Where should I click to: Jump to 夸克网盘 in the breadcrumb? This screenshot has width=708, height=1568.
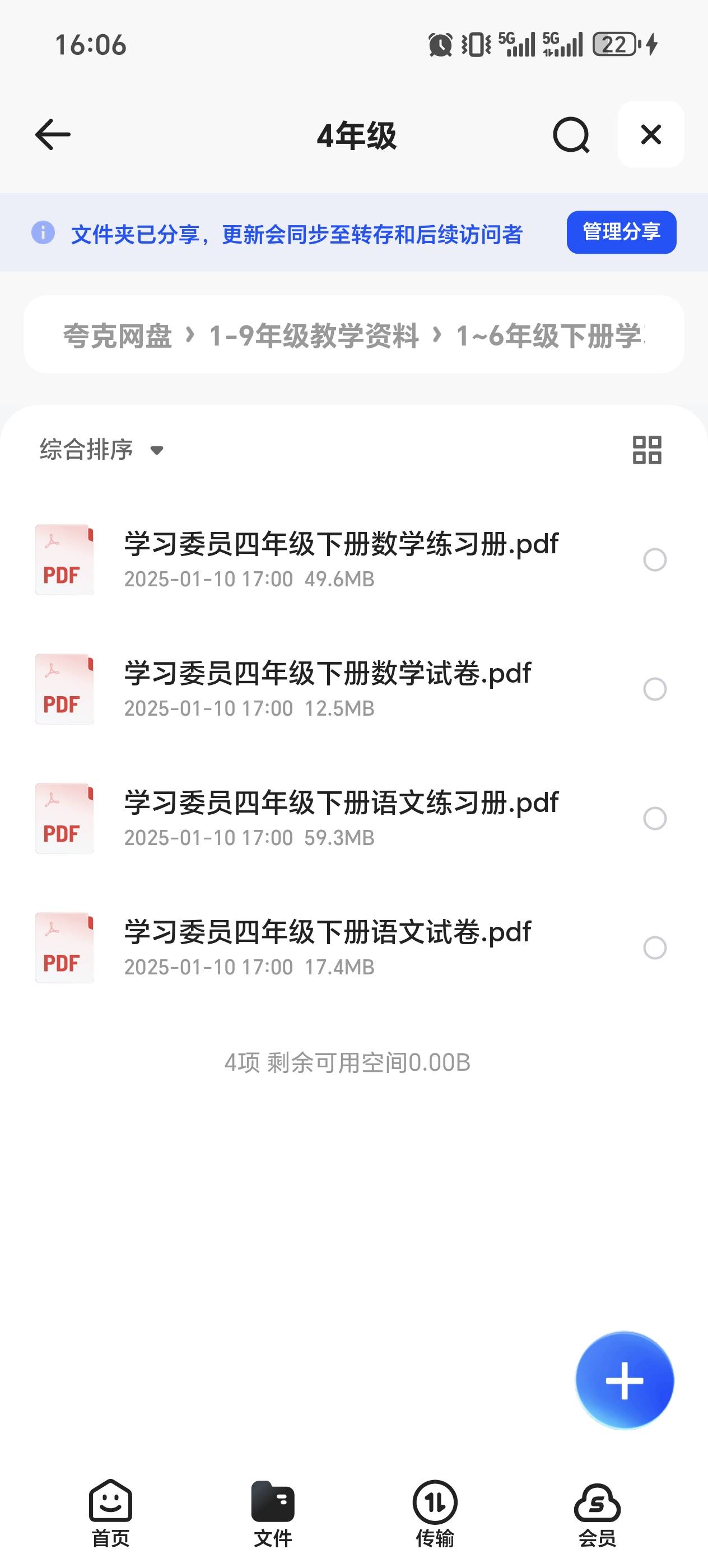click(x=118, y=335)
